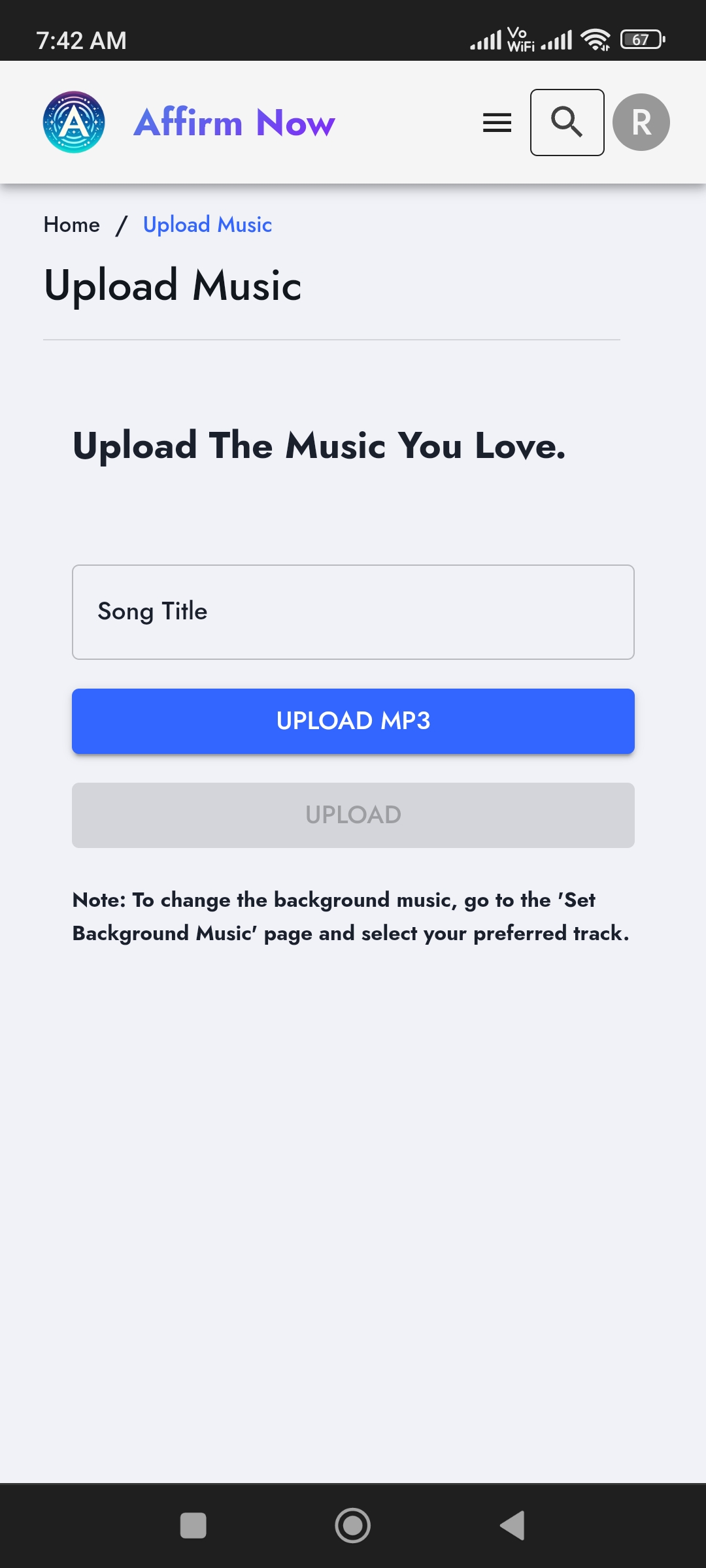The width and height of the screenshot is (706, 1568).
Task: Open recent apps from navigation bar
Action: pyautogui.click(x=193, y=1526)
